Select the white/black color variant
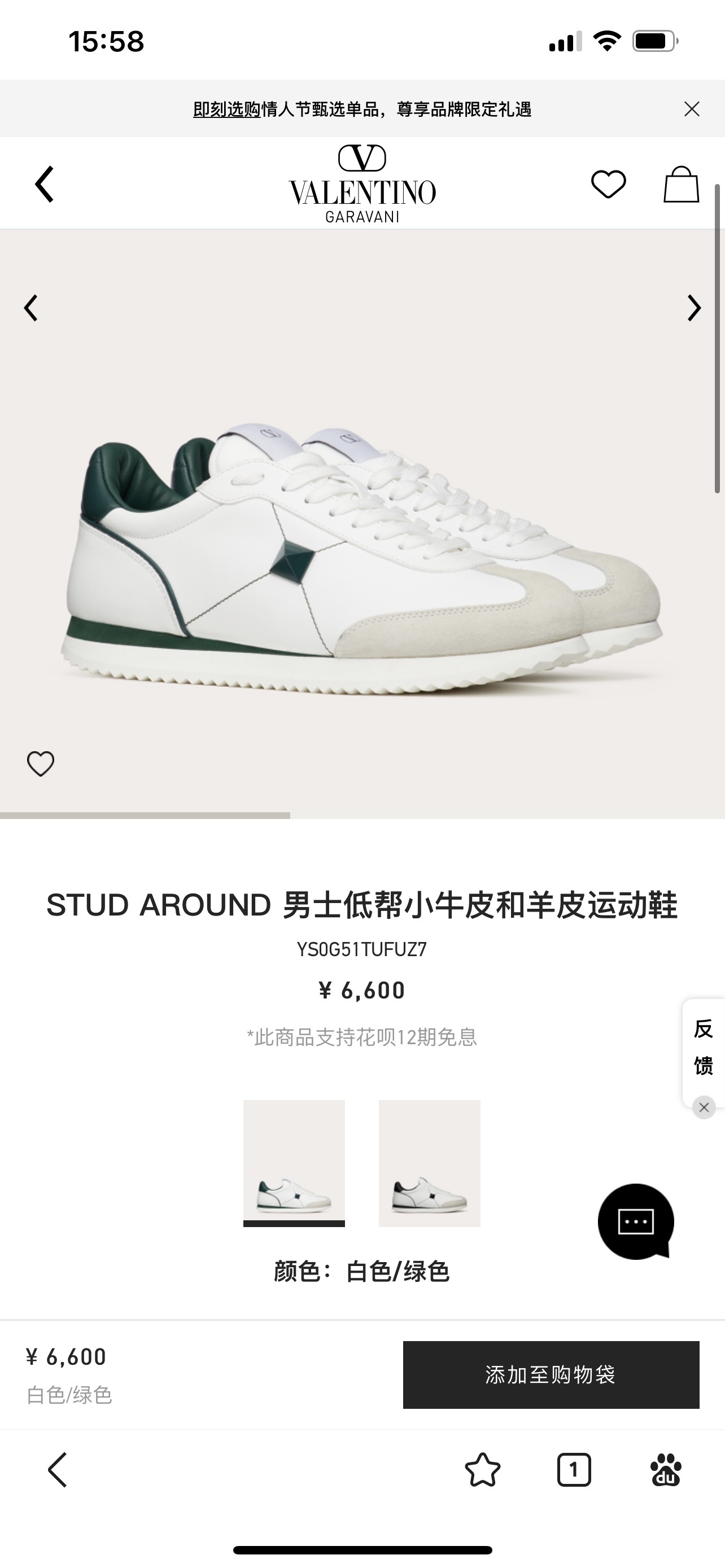Screen dimensions: 725x1568 429,1162
